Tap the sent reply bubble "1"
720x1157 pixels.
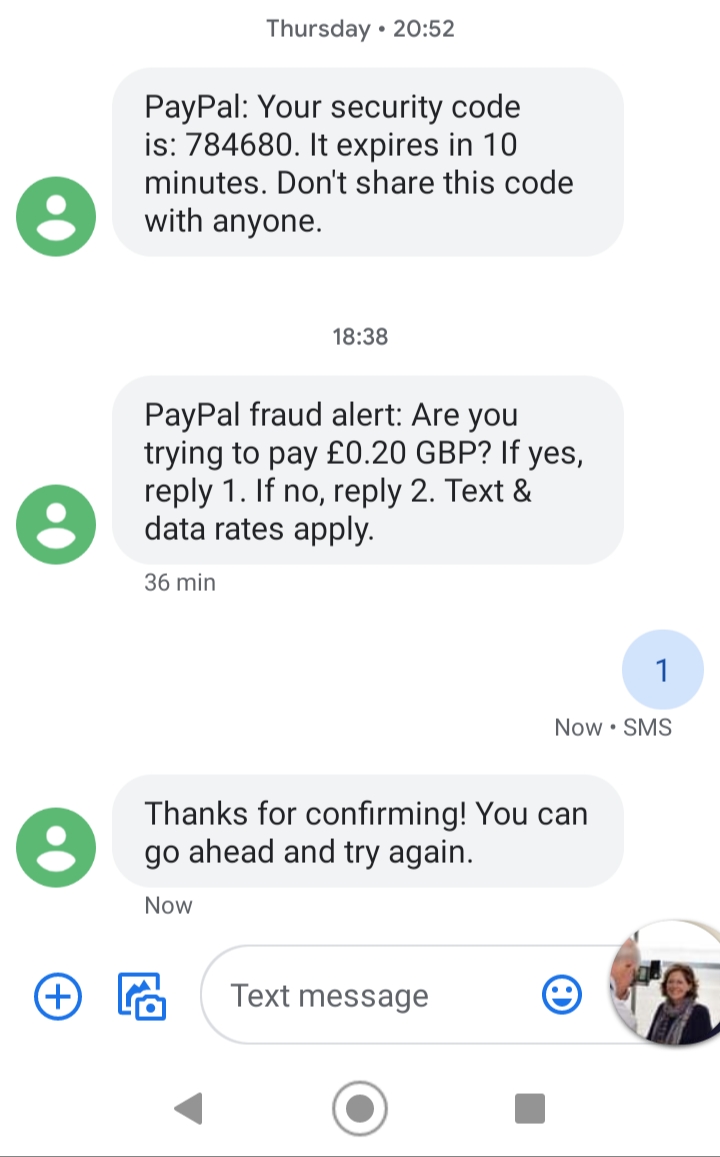pyautogui.click(x=662, y=669)
